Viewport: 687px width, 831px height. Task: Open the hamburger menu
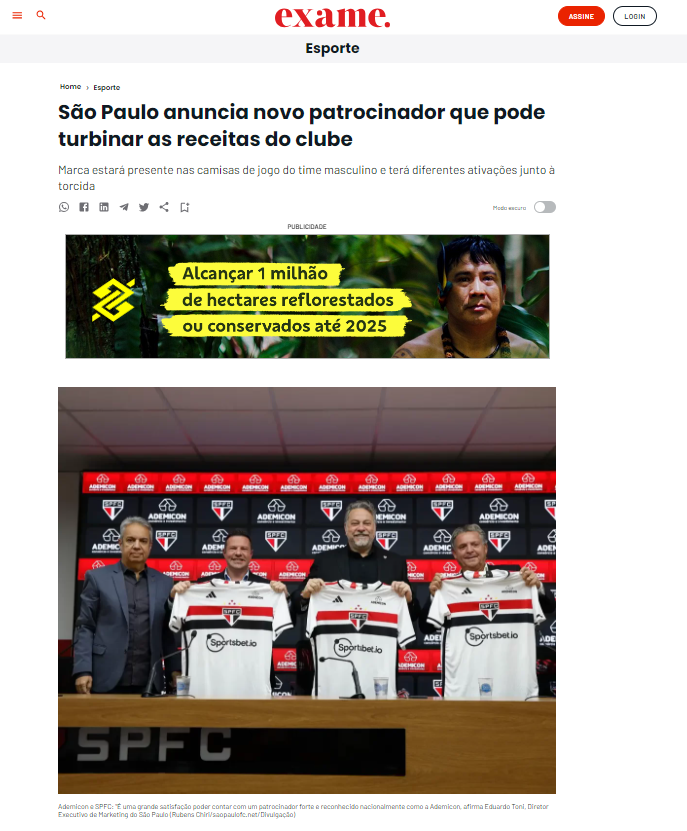coord(17,16)
